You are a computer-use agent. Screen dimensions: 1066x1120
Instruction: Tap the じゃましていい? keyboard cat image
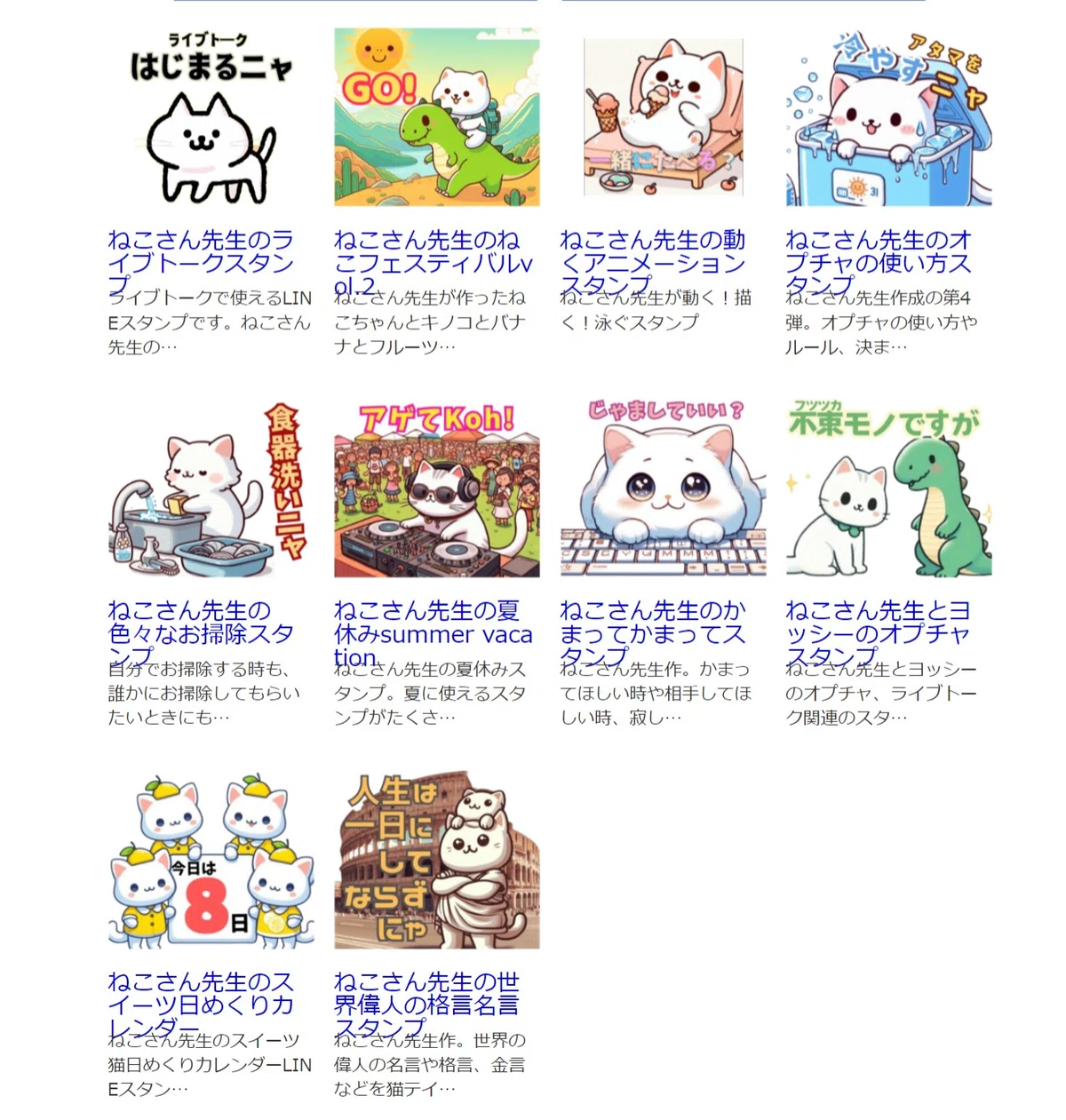(664, 489)
